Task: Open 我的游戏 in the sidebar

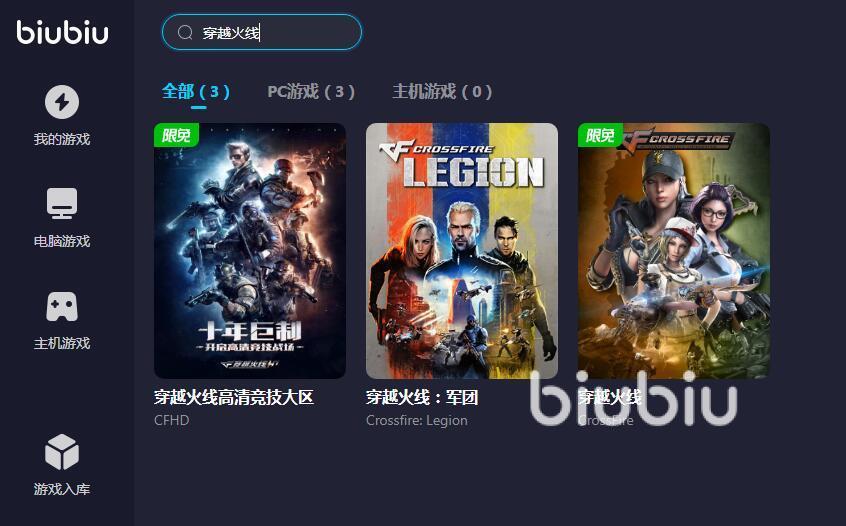Action: tap(62, 115)
